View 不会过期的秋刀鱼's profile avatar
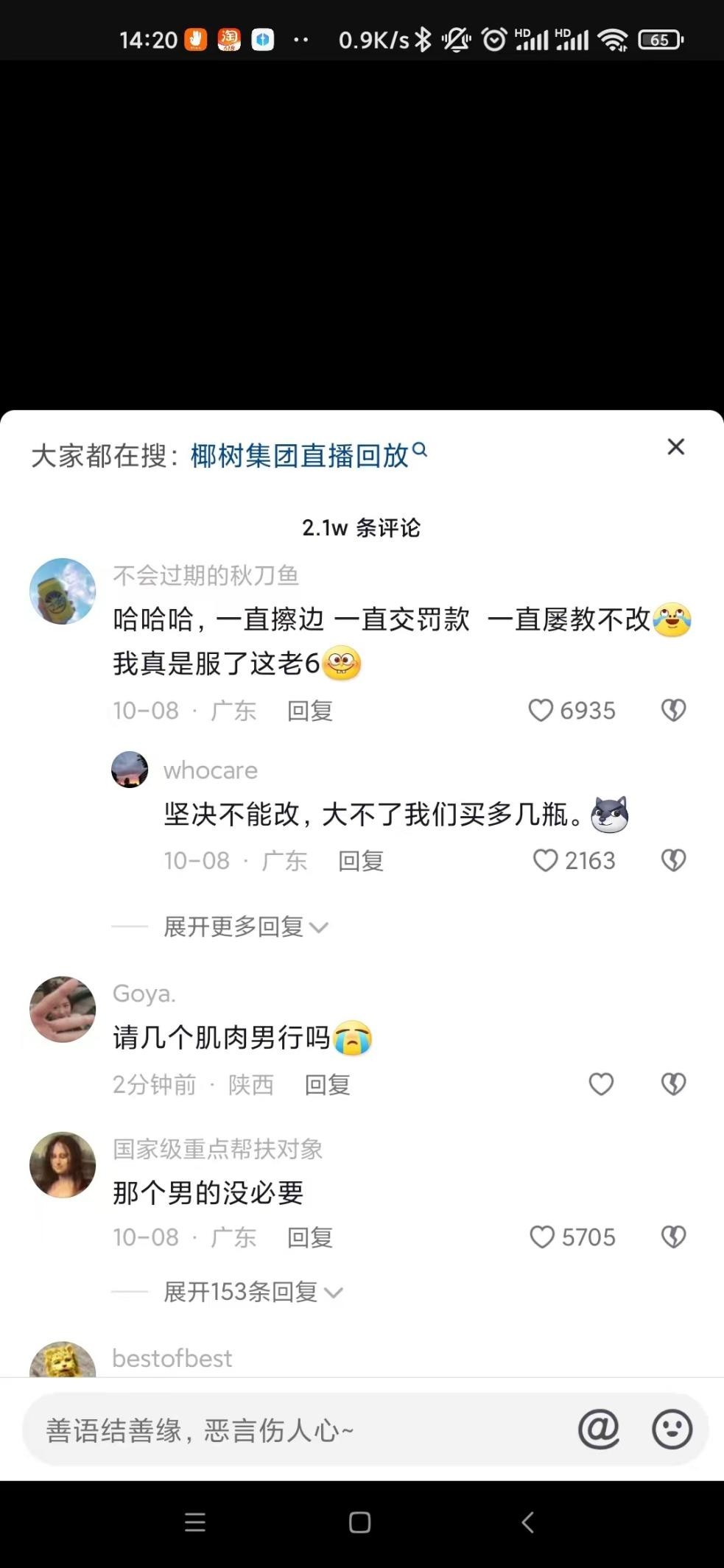This screenshot has height=1568, width=724. coord(63,591)
